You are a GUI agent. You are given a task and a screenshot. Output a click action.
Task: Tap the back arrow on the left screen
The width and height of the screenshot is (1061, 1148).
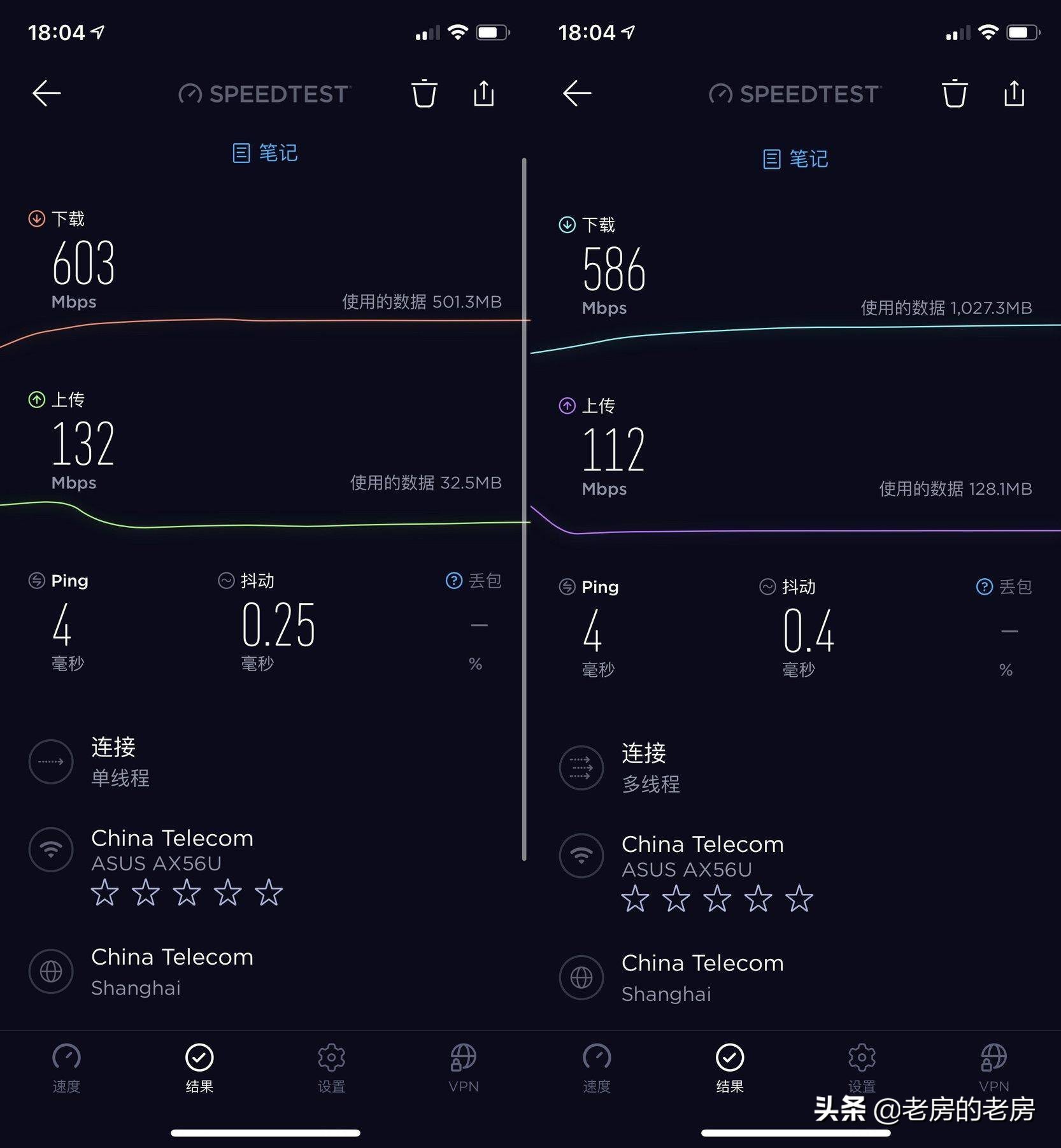[45, 93]
